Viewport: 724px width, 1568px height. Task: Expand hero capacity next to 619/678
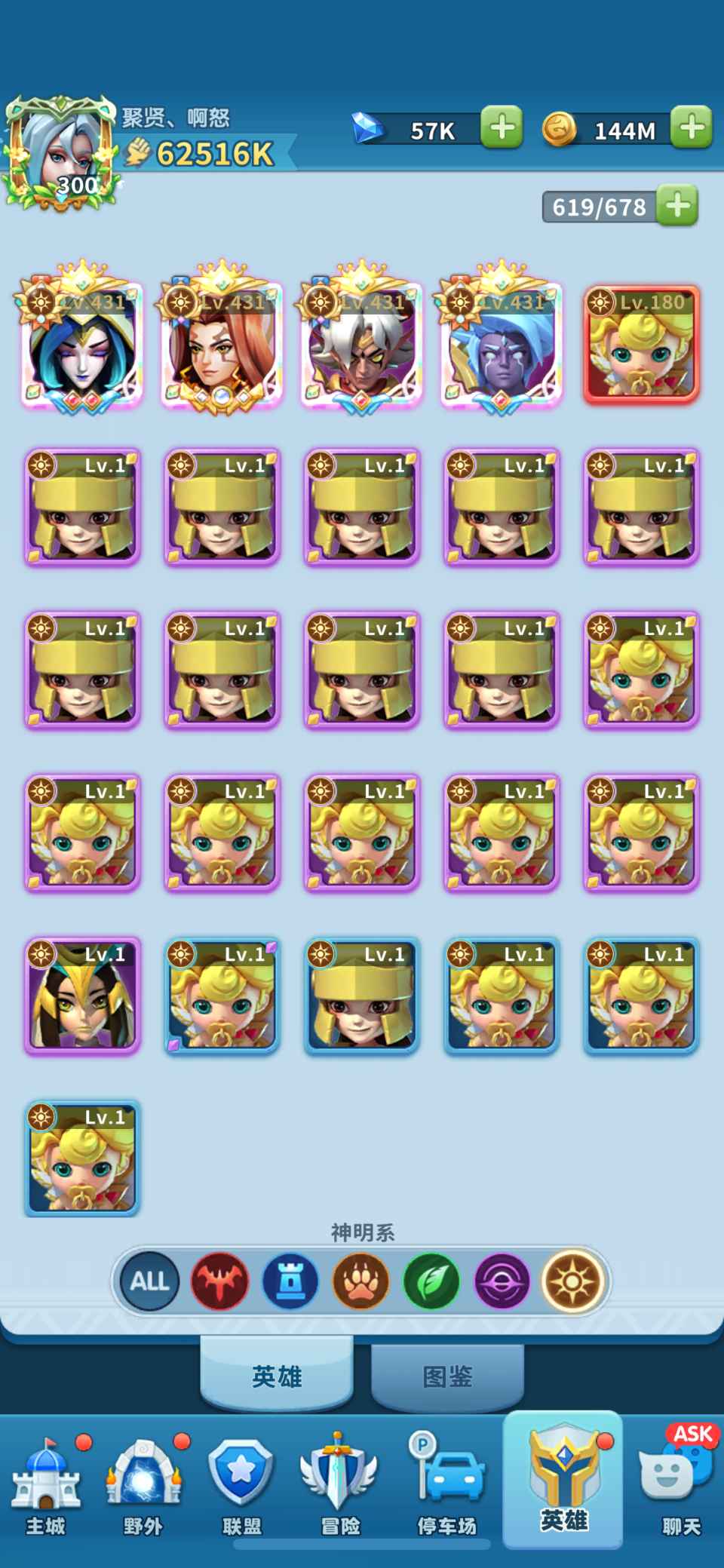coord(677,205)
